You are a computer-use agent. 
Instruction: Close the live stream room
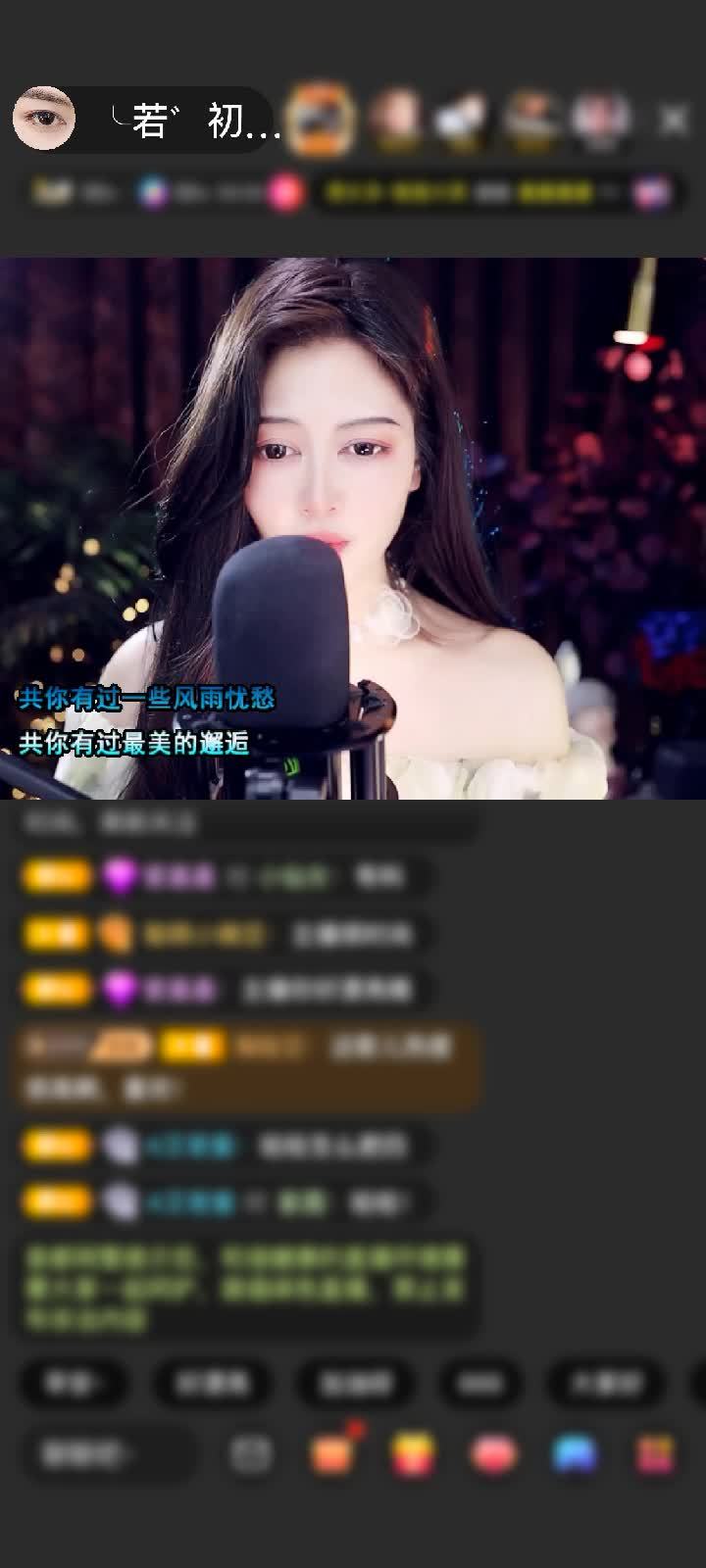[x=674, y=120]
